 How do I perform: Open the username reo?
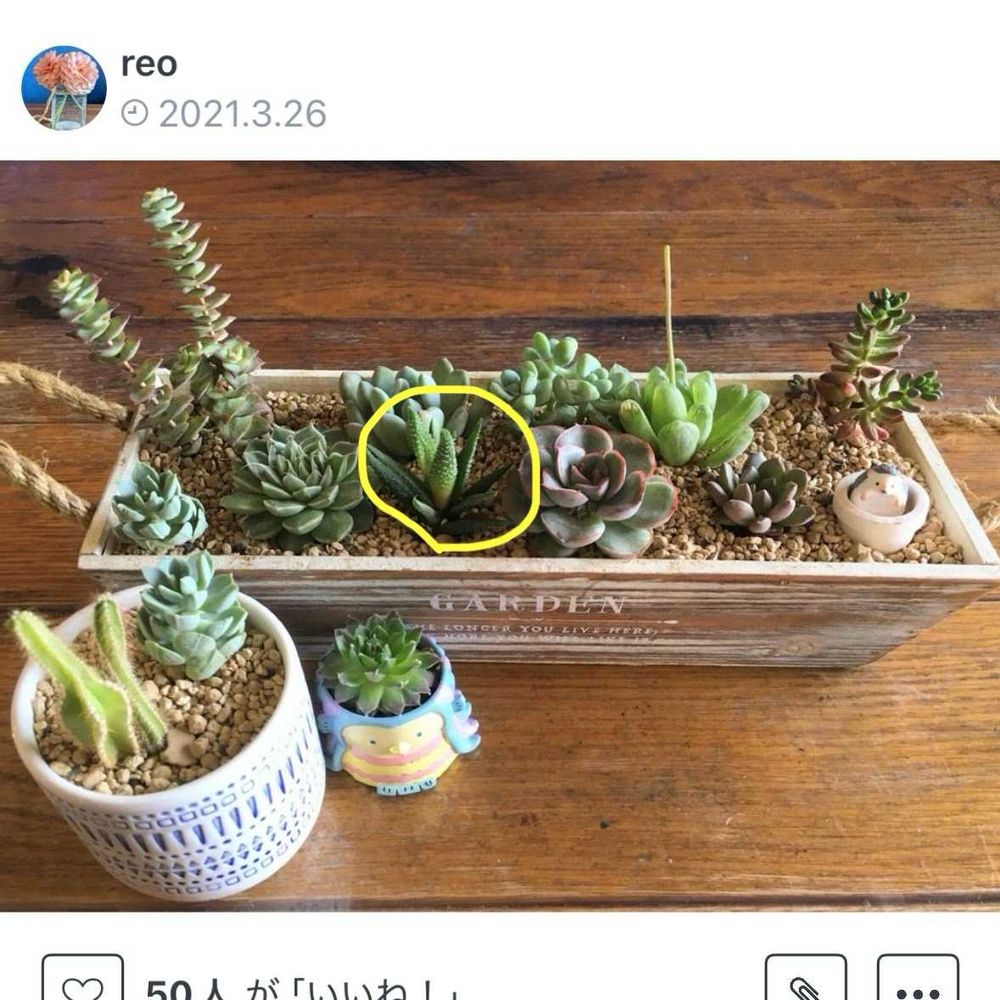149,64
